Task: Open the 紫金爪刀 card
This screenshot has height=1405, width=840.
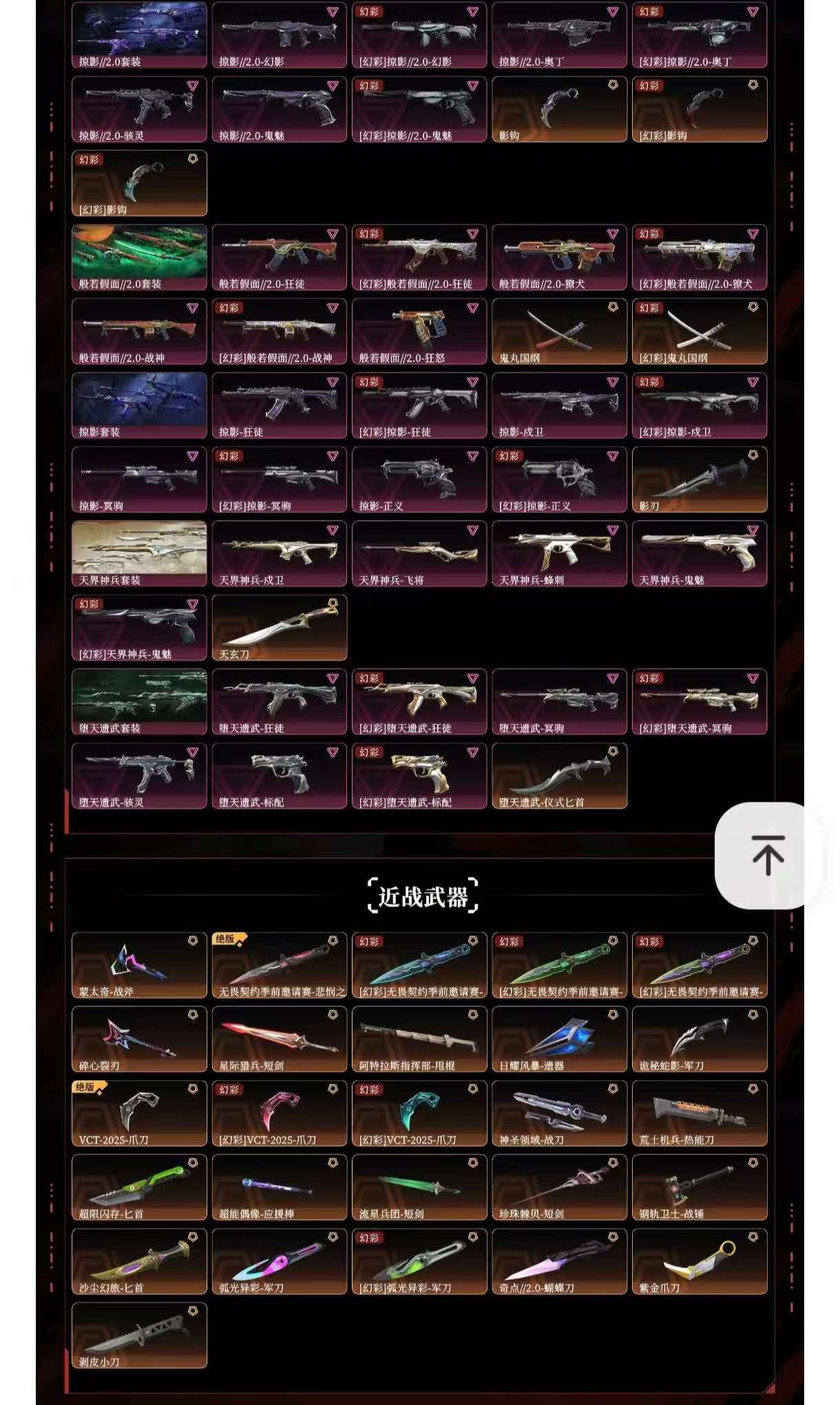Action: click(700, 1262)
